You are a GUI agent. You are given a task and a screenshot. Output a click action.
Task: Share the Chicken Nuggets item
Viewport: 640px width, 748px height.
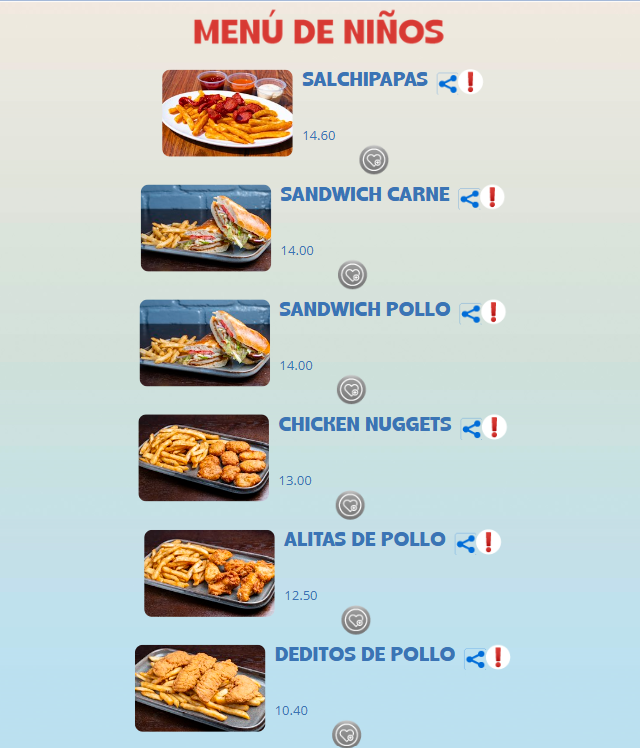(471, 429)
